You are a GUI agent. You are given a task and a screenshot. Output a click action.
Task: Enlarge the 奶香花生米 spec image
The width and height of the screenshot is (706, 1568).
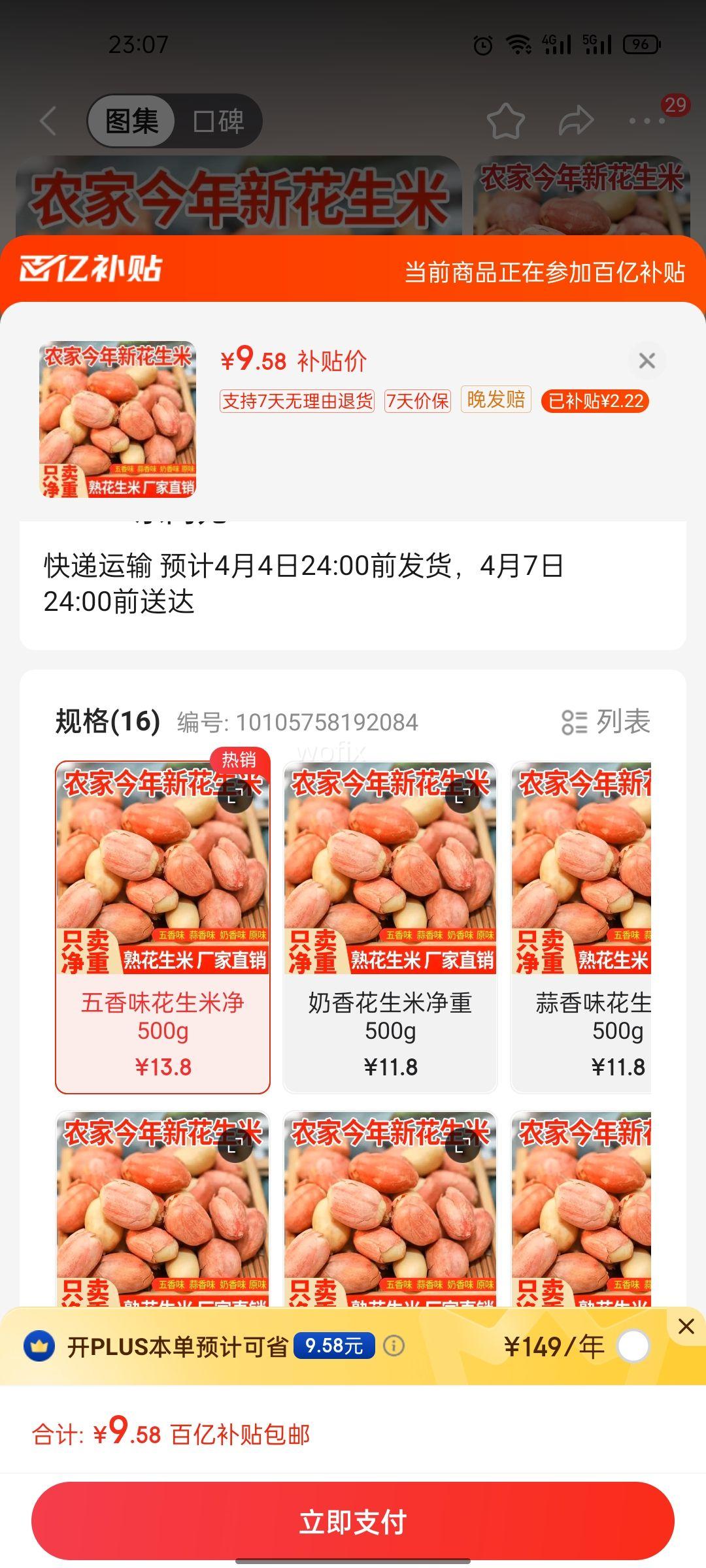tap(462, 795)
